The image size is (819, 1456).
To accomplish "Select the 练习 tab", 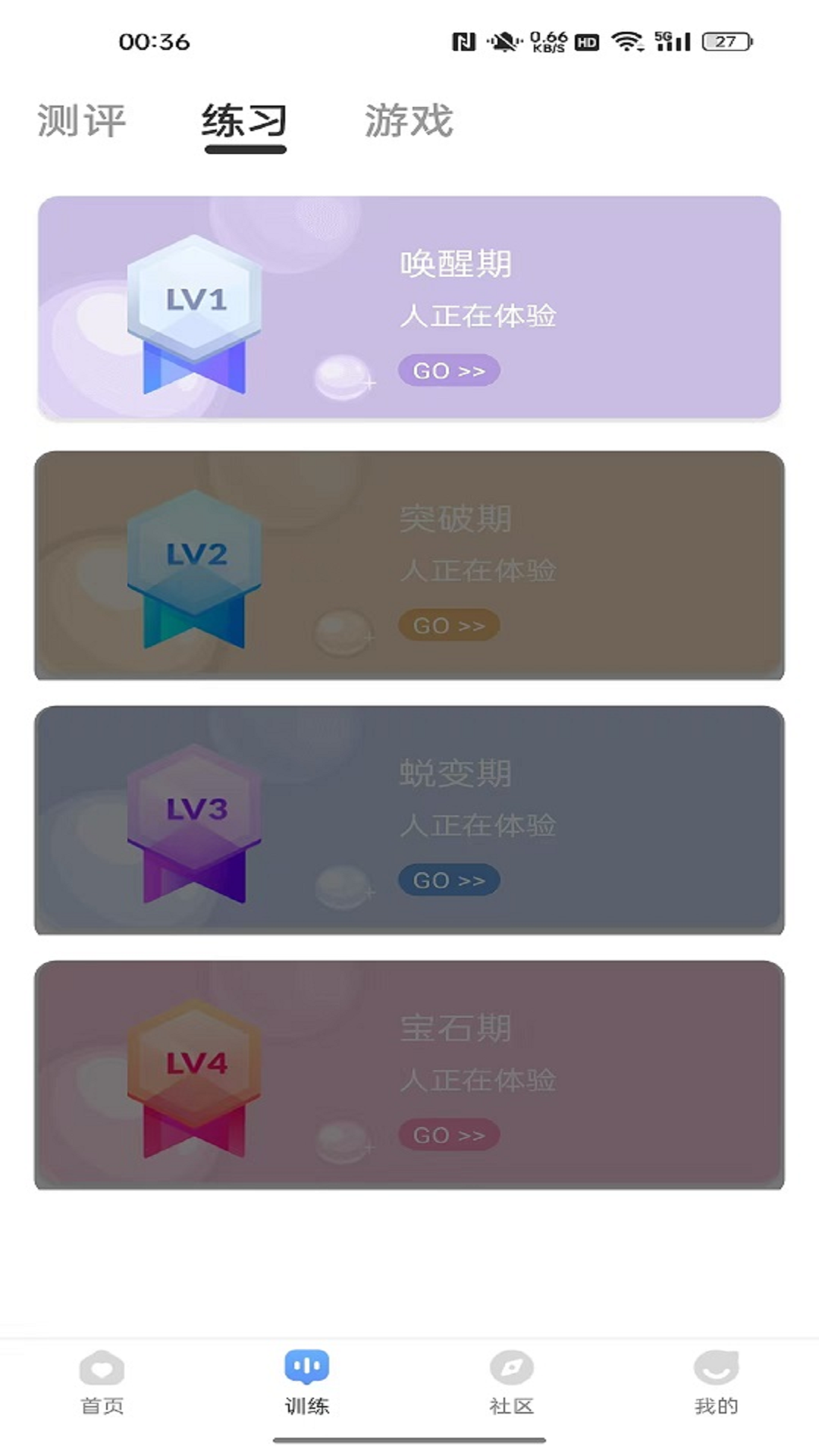I will 244,120.
